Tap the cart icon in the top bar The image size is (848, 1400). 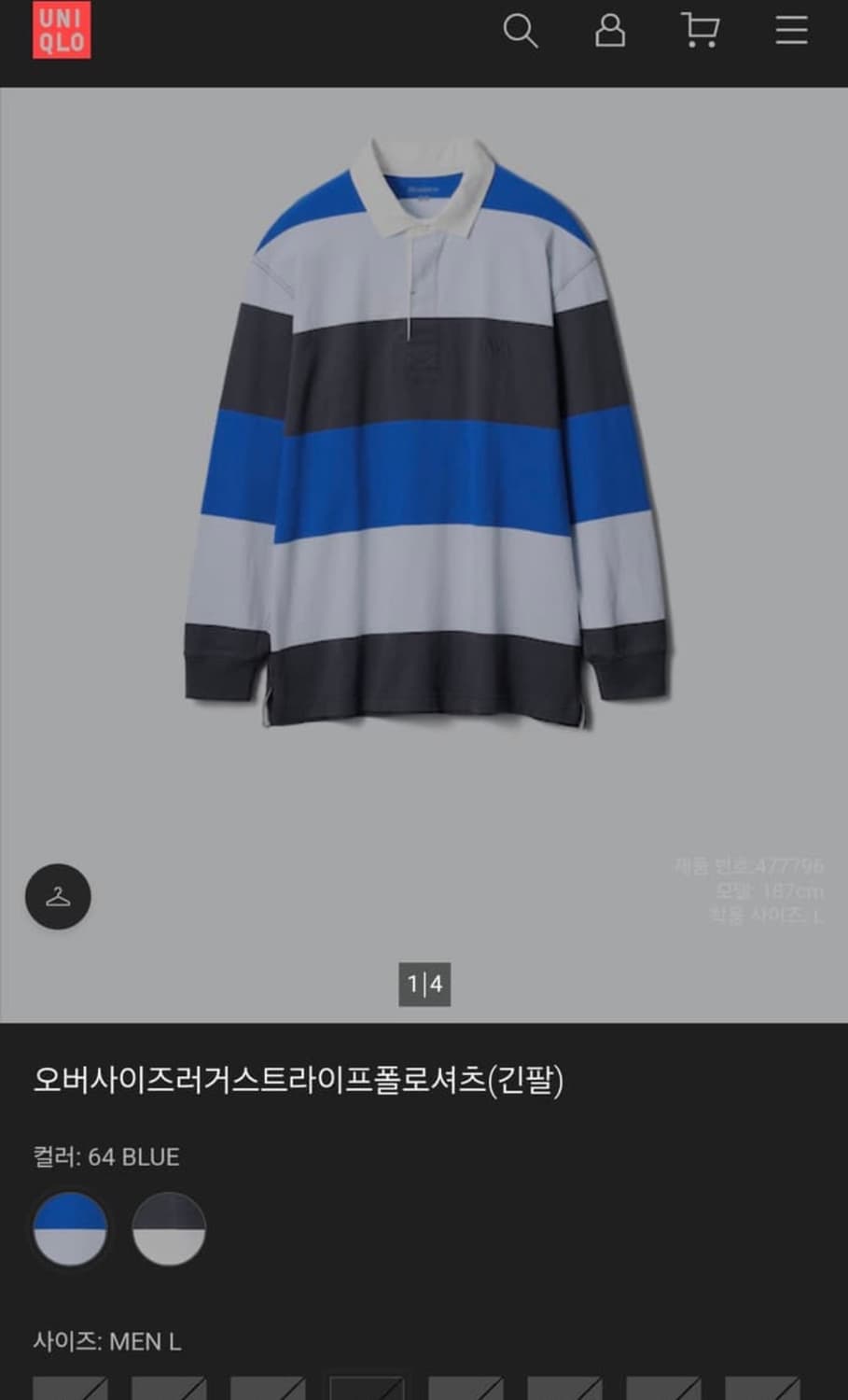click(x=701, y=31)
